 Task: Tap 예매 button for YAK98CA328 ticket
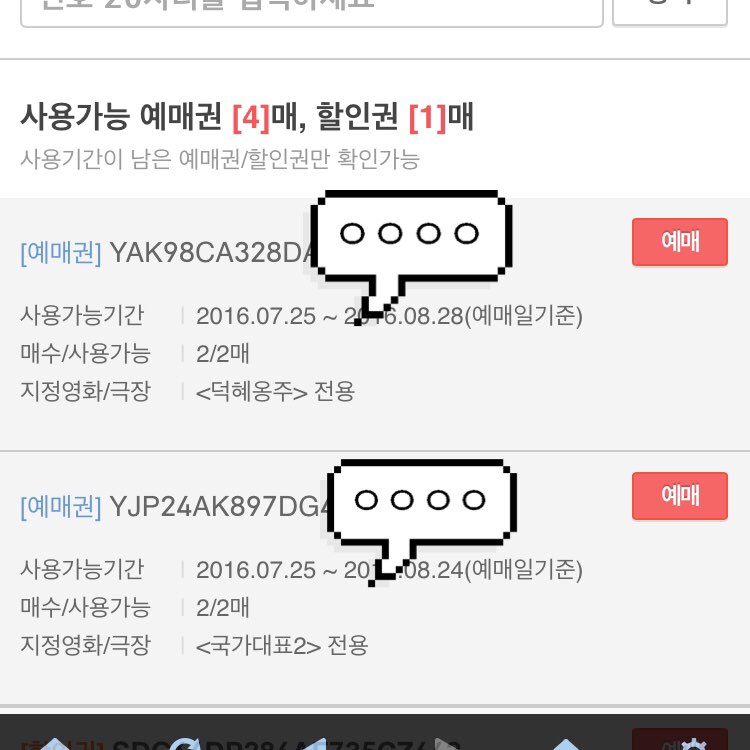(x=679, y=242)
